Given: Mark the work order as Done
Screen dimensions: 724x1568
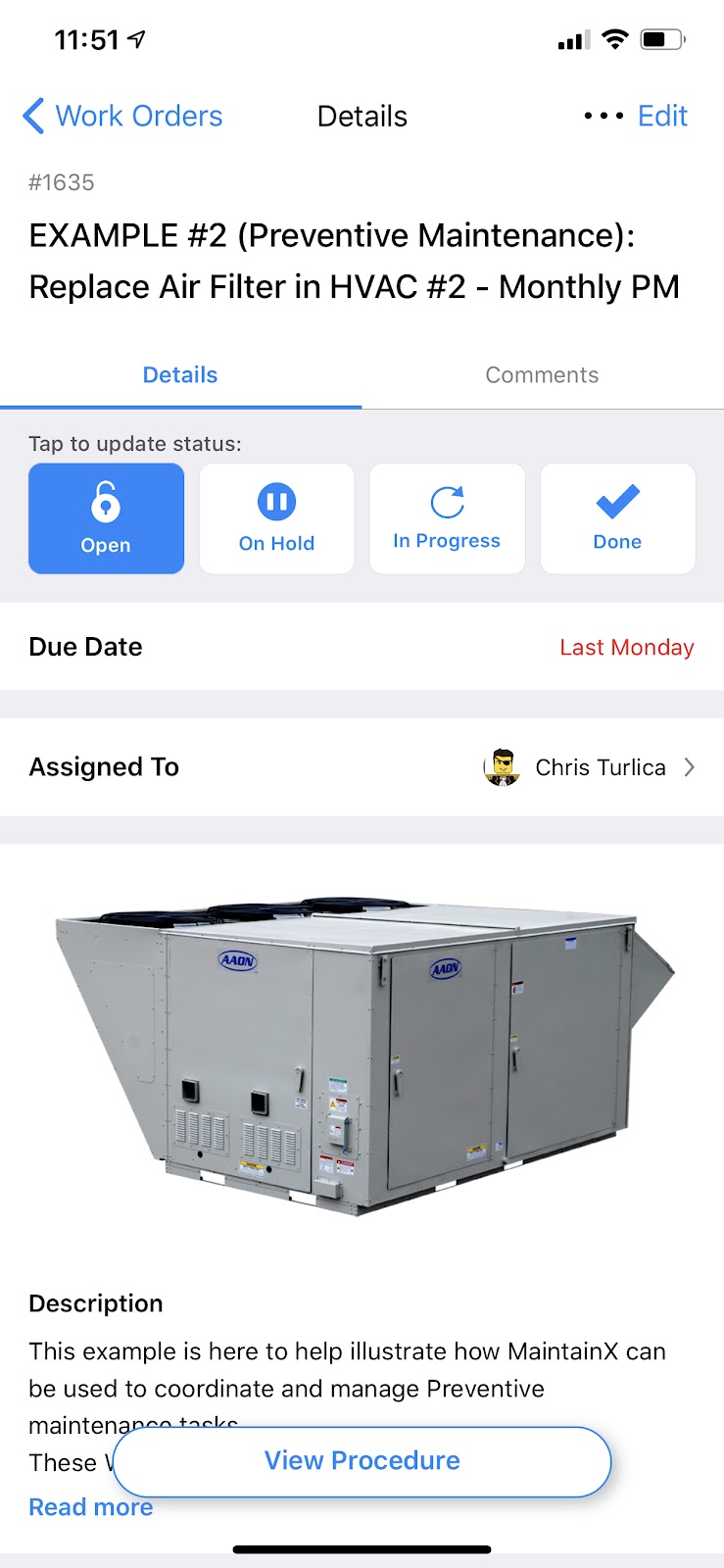Looking at the screenshot, I should click(x=617, y=518).
